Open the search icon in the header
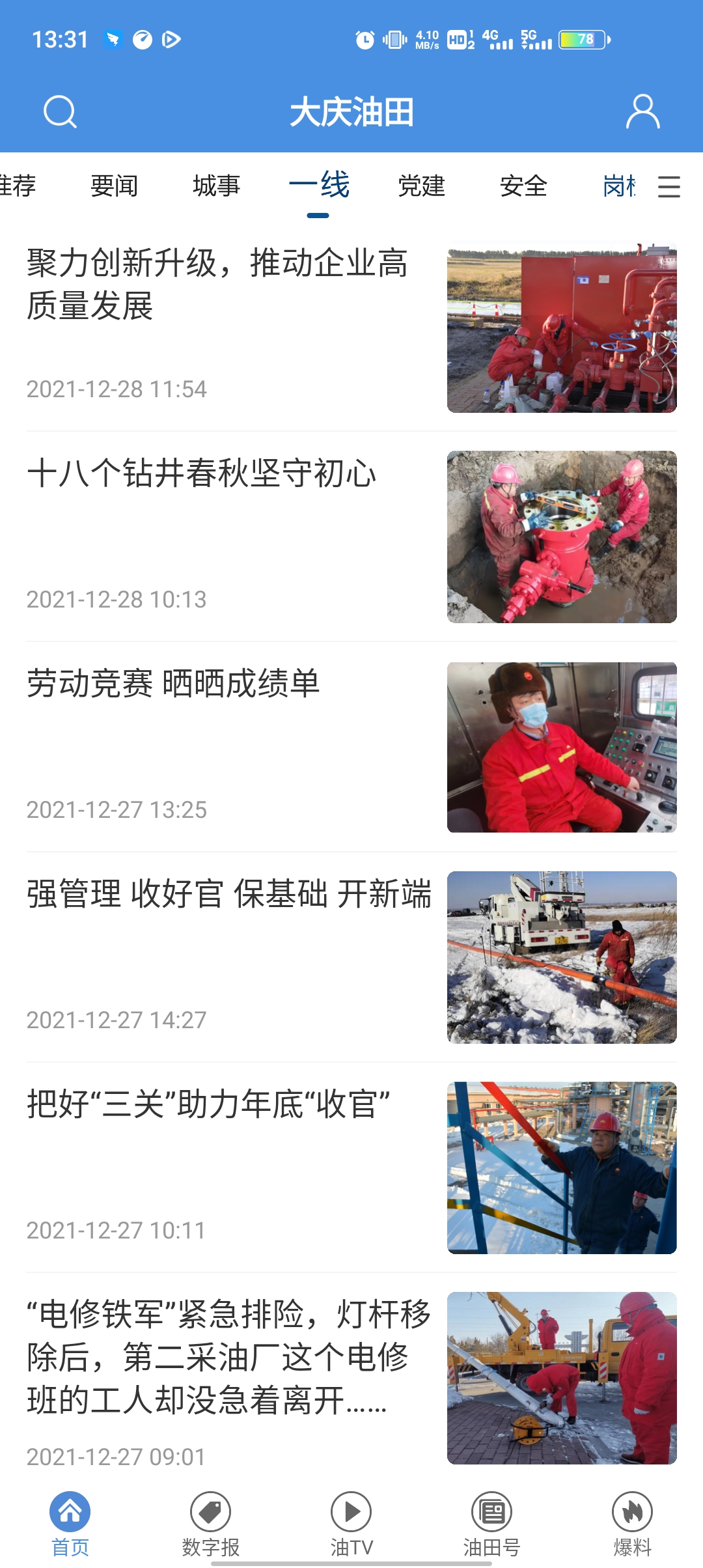Screen dimensions: 703x1568 59,112
